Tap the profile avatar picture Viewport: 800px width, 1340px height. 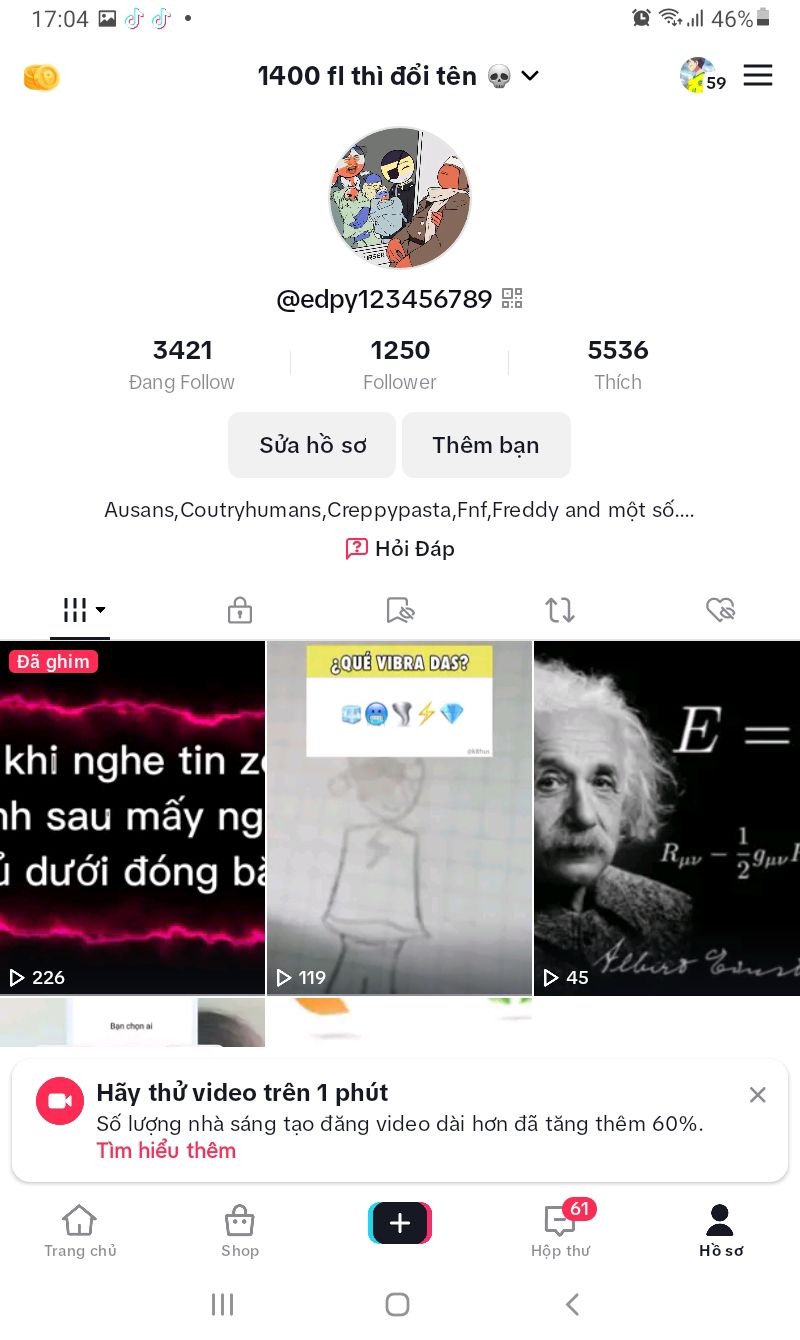point(400,198)
